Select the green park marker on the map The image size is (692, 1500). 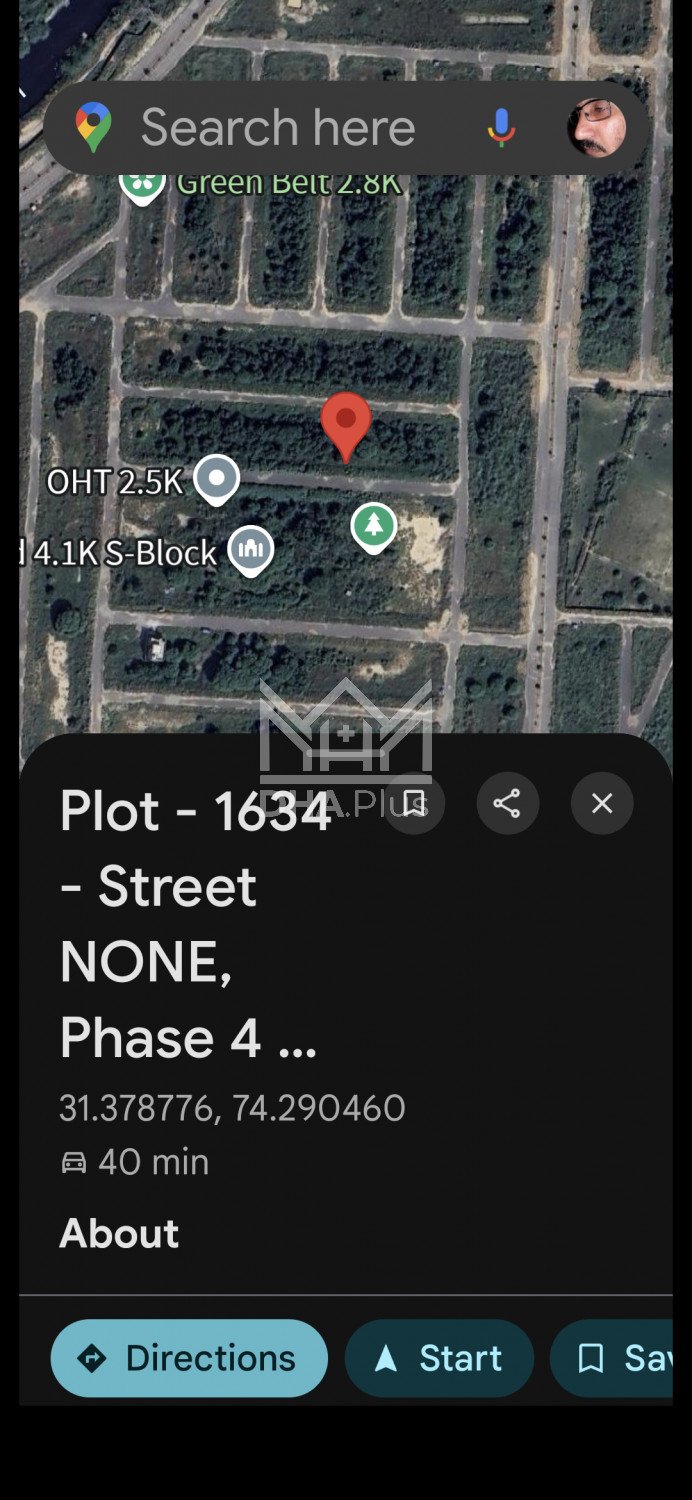coord(374,526)
